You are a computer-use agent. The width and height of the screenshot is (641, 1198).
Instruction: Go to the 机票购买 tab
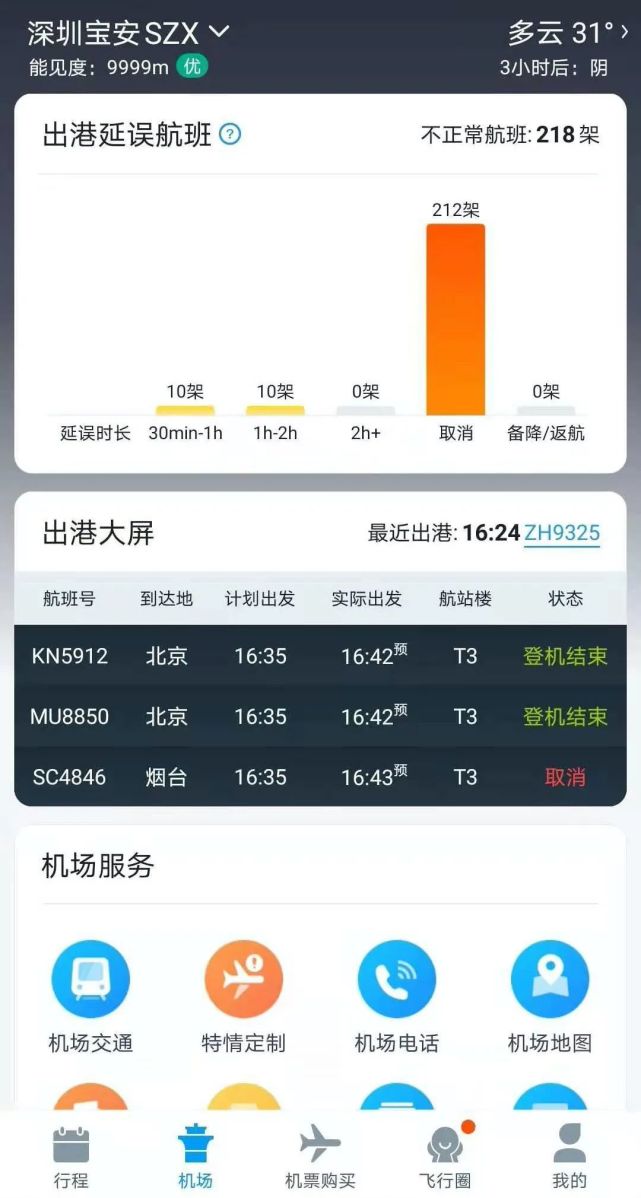pyautogui.click(x=320, y=1157)
